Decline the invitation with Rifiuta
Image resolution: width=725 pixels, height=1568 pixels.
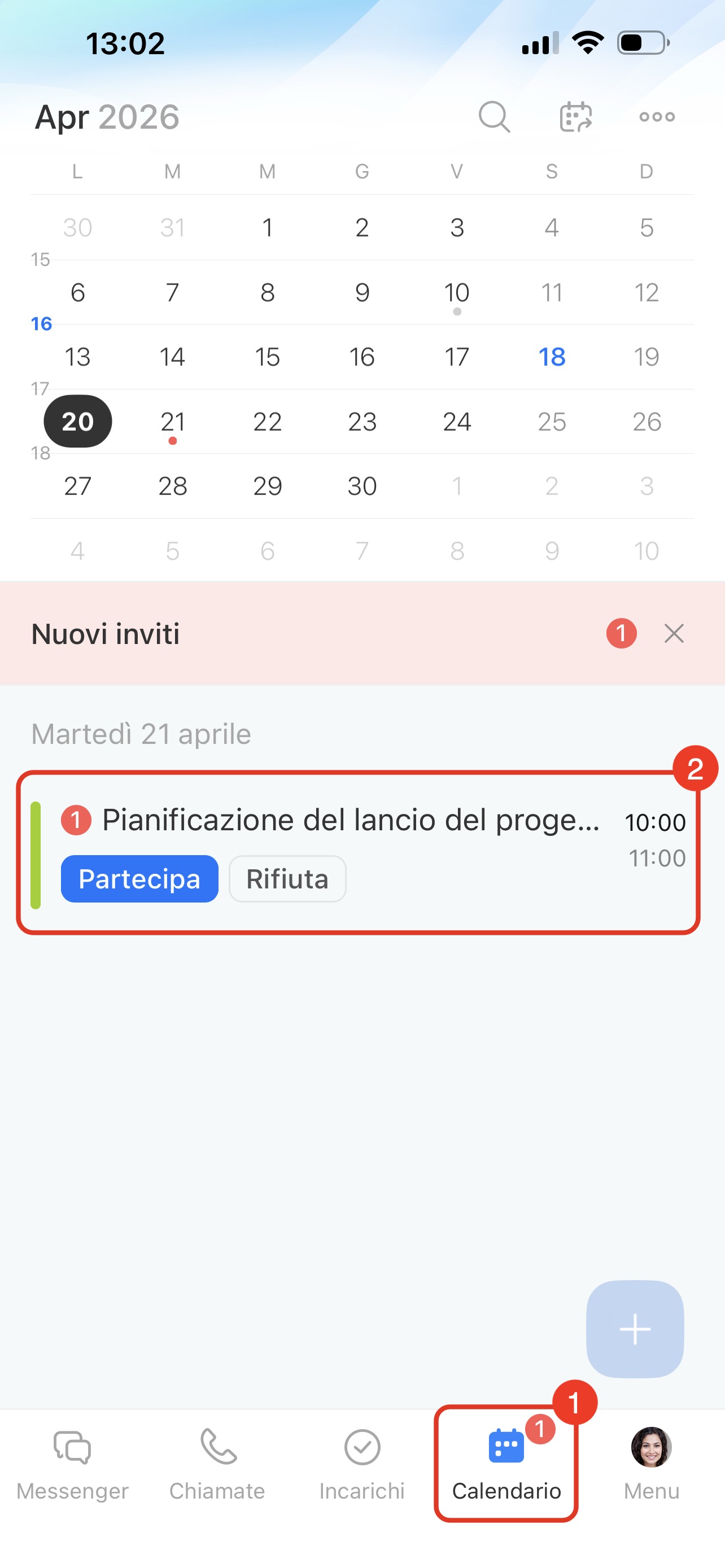tap(287, 878)
